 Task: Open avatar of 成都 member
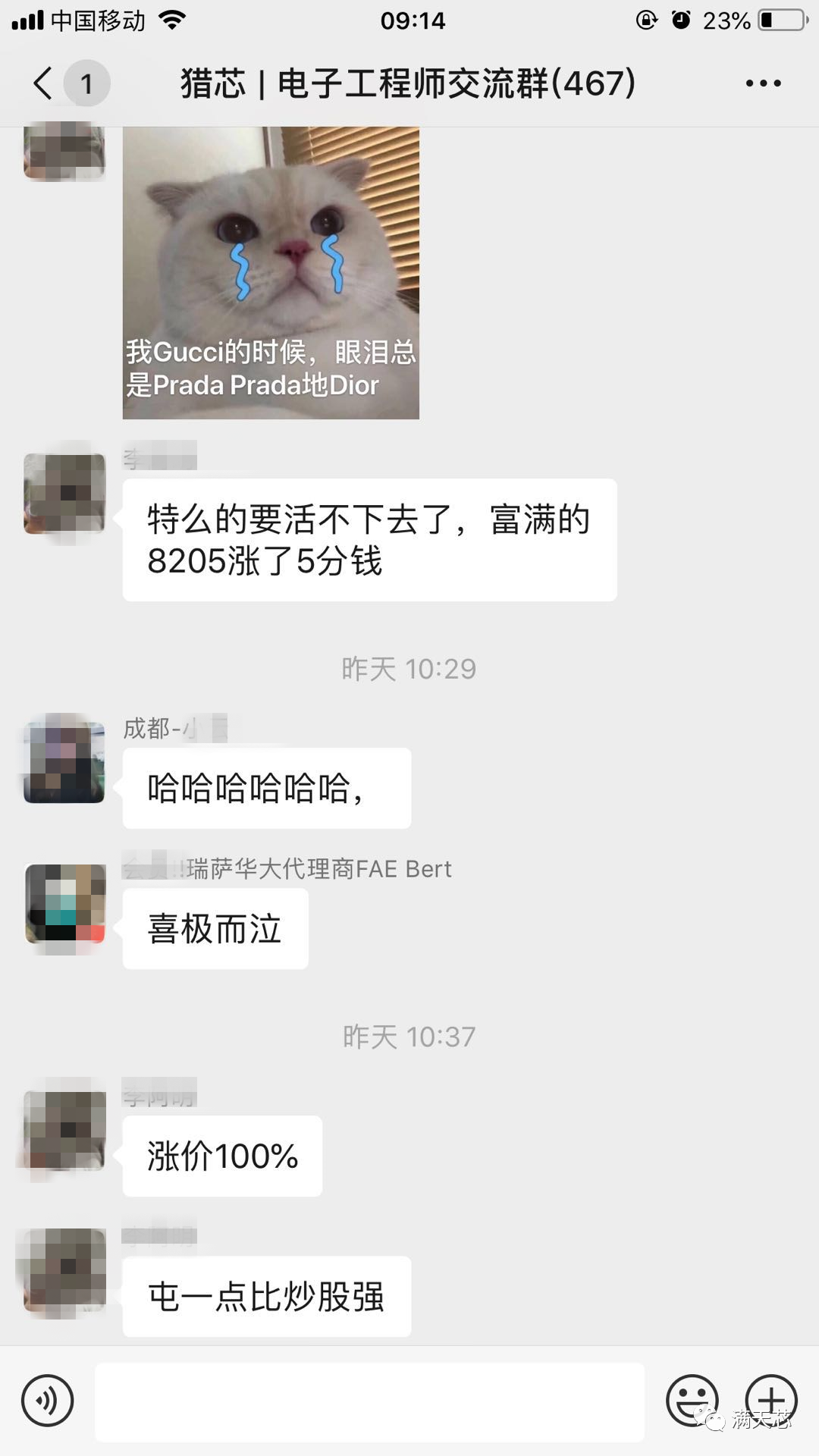click(64, 759)
